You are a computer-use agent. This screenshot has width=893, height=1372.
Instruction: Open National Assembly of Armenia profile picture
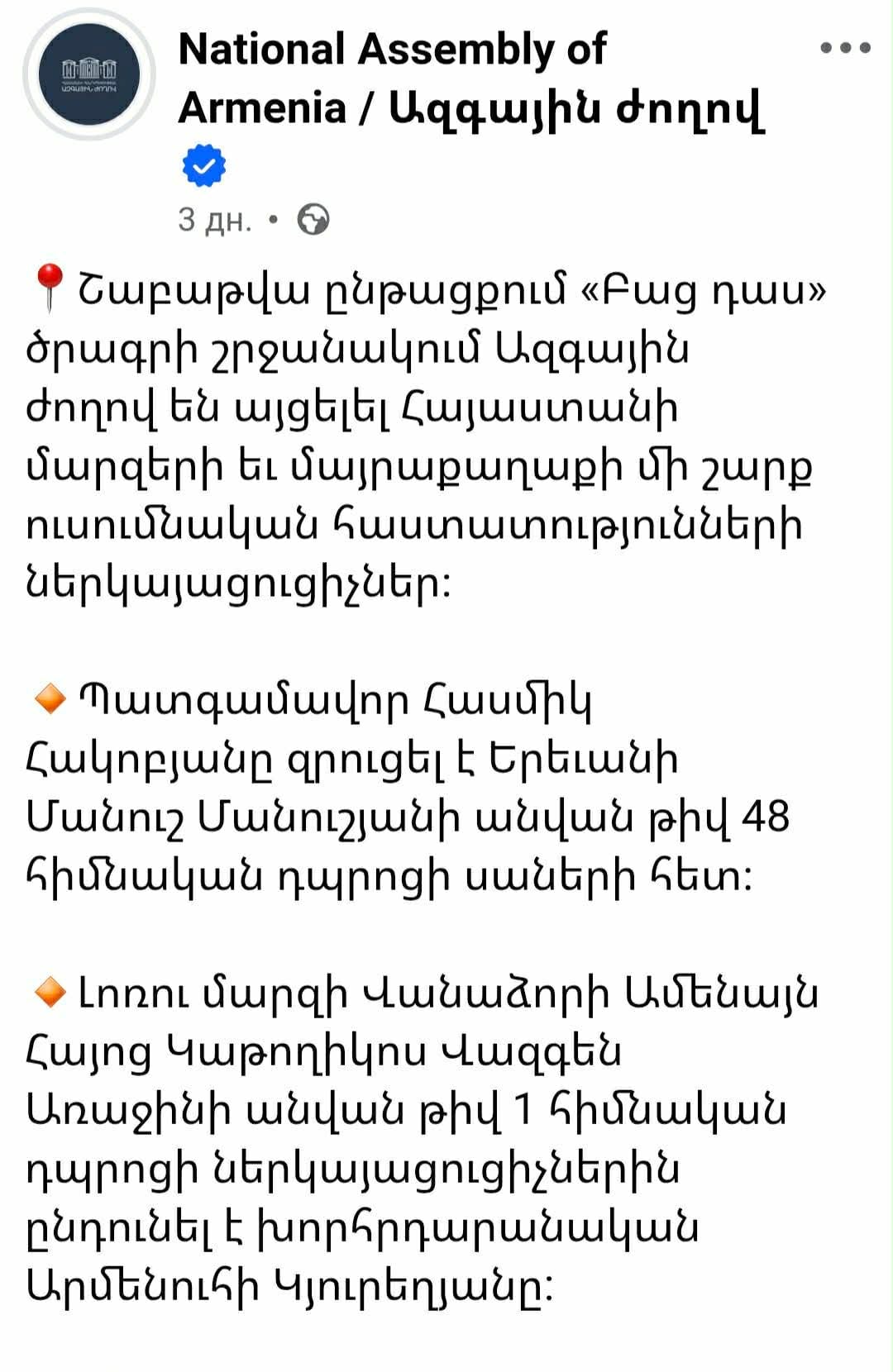coord(89,74)
